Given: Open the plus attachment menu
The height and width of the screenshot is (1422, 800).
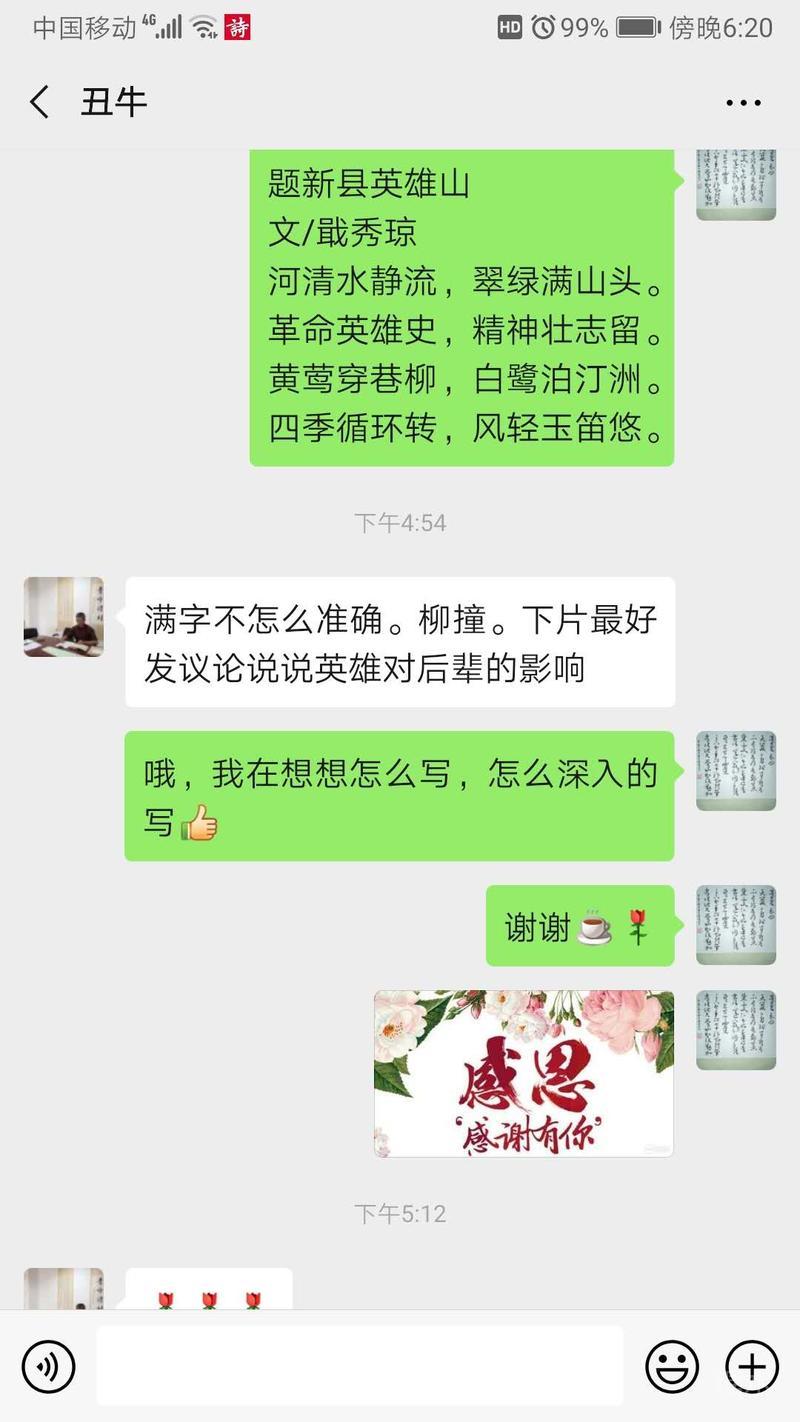Looking at the screenshot, I should tap(751, 1366).
